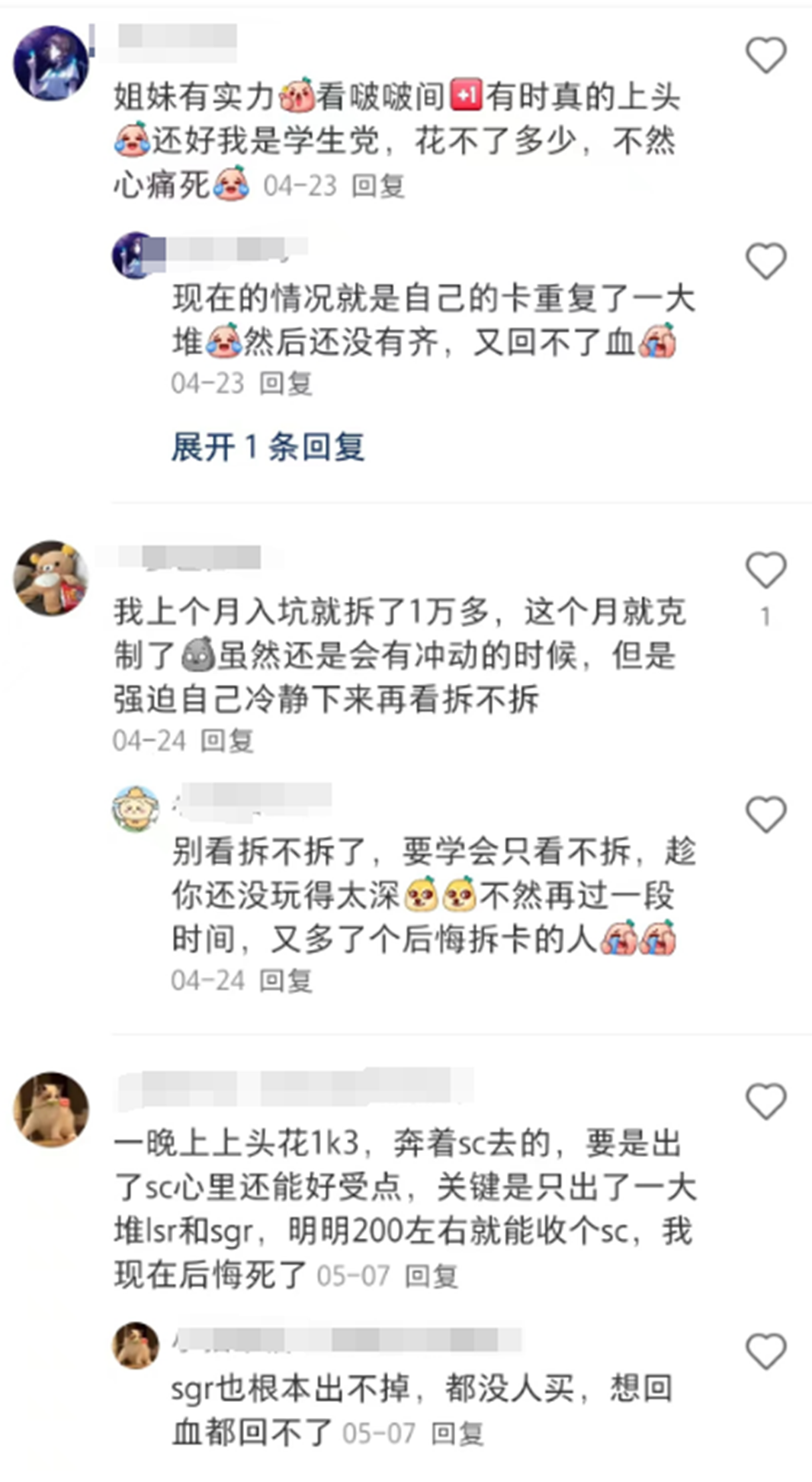Expand 展开 1 条回复
This screenshot has width=812, height=1482.
268,447
